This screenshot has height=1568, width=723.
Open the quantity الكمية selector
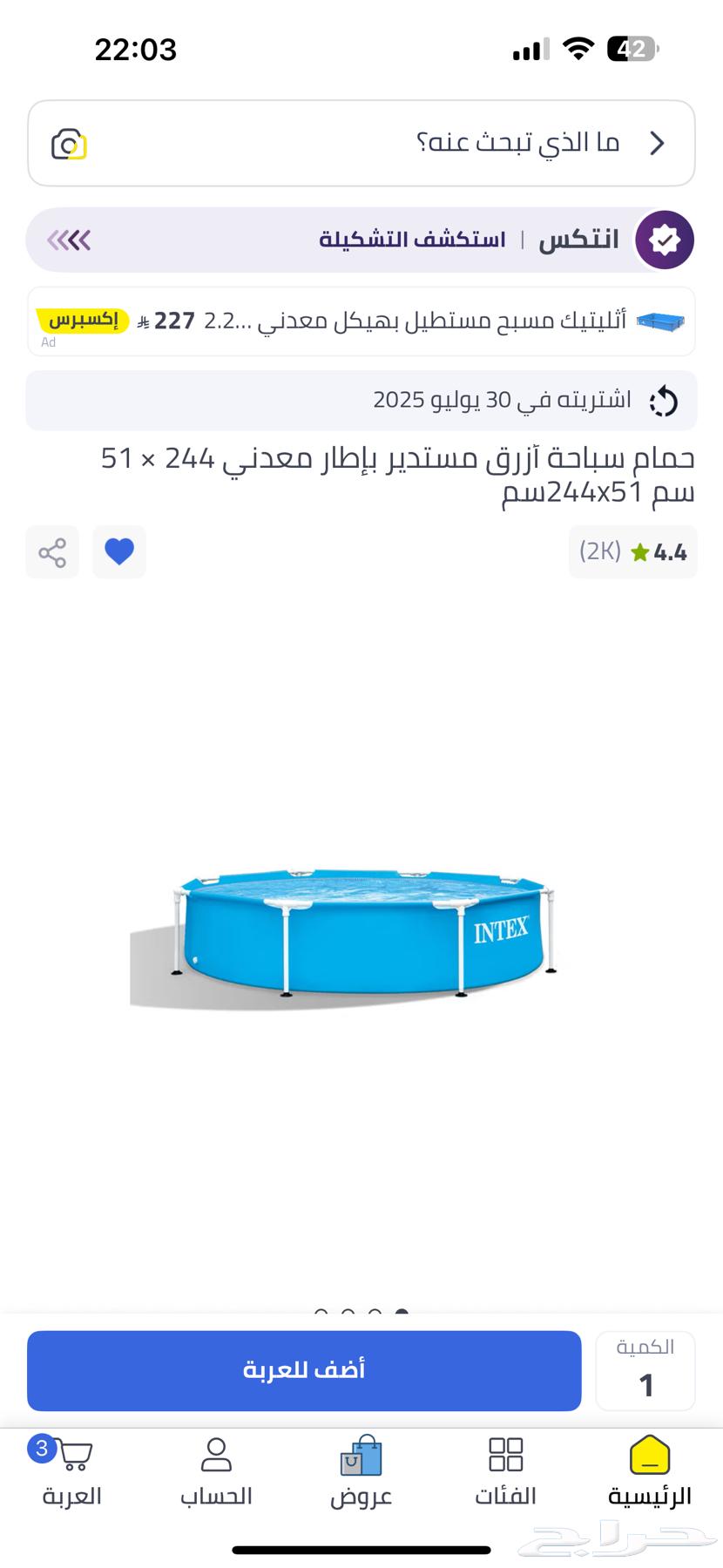click(645, 1371)
